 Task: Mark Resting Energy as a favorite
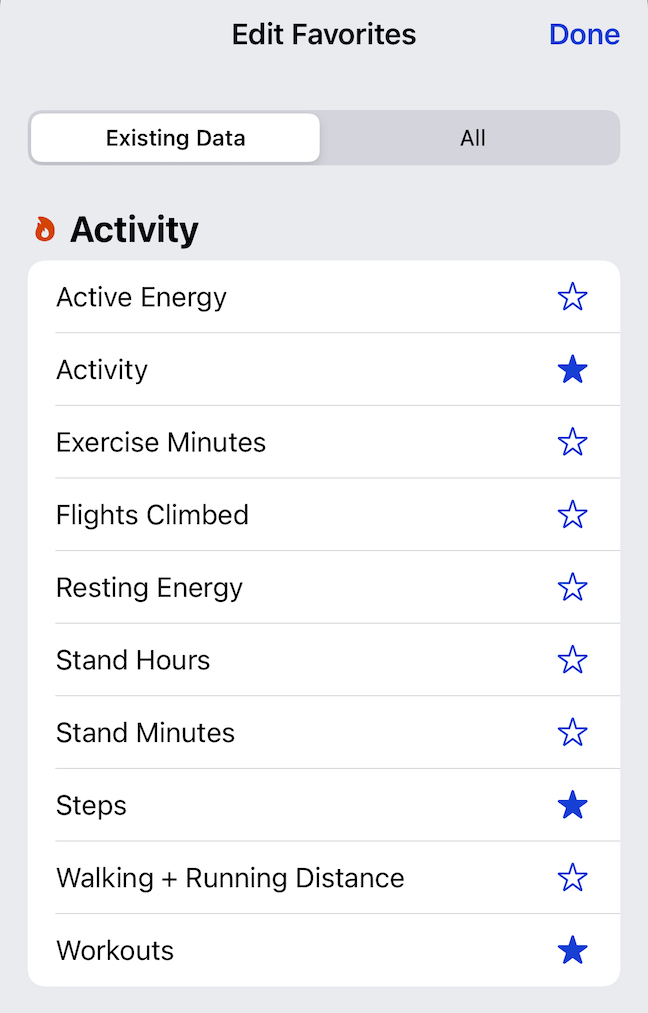(572, 587)
